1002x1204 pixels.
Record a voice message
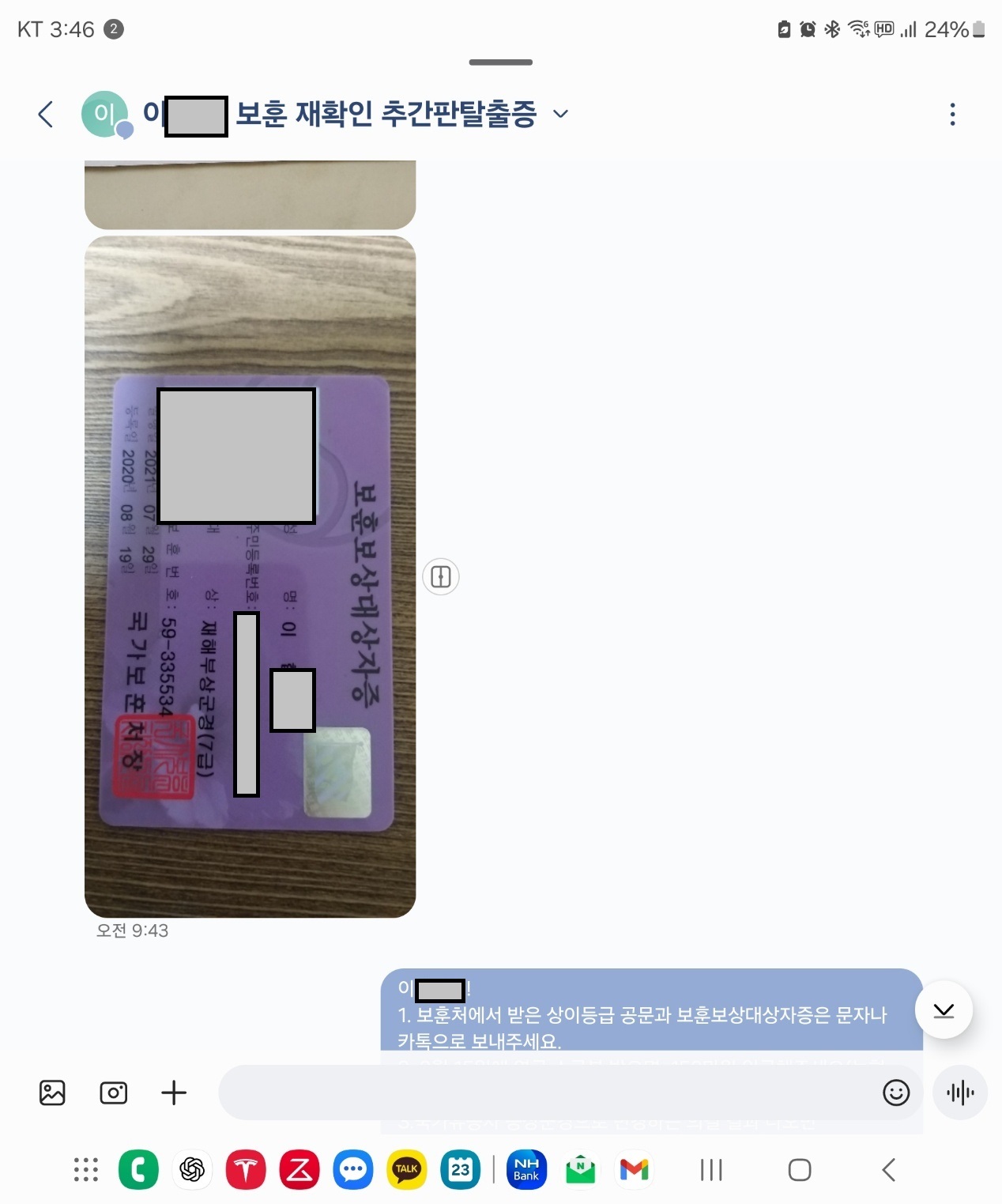click(960, 1093)
